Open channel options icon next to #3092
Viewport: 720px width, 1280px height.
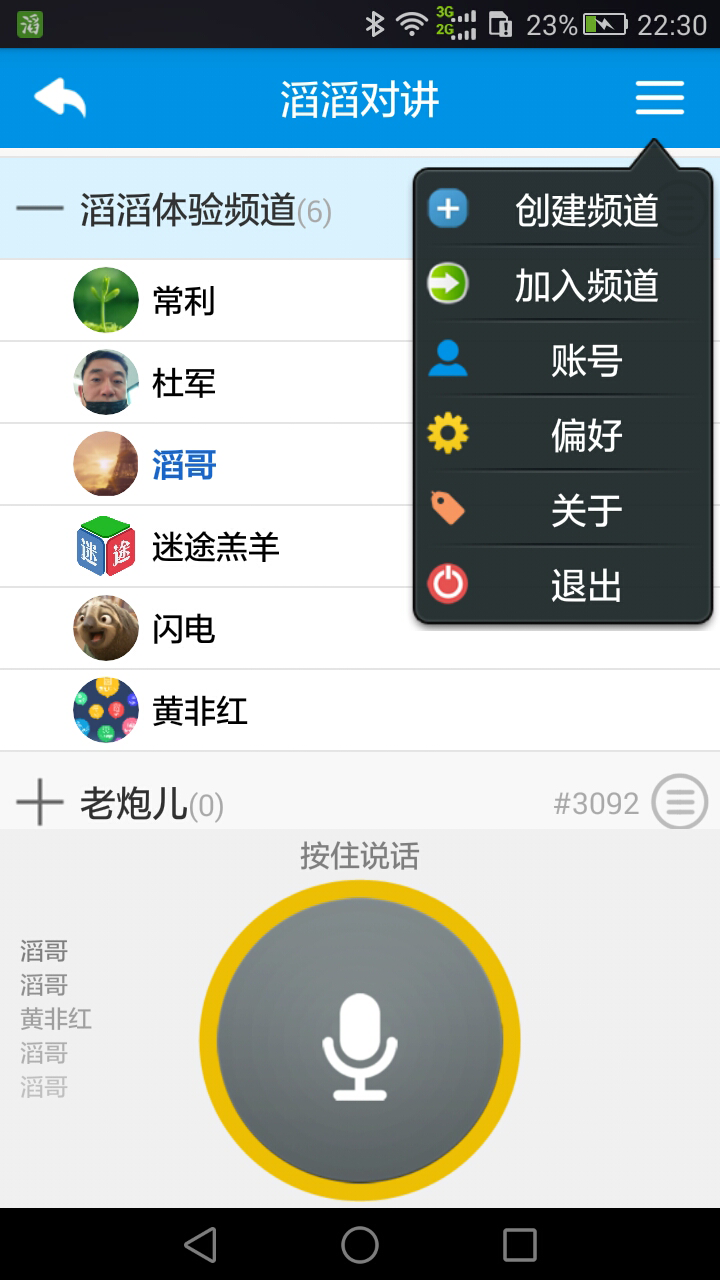[x=680, y=801]
